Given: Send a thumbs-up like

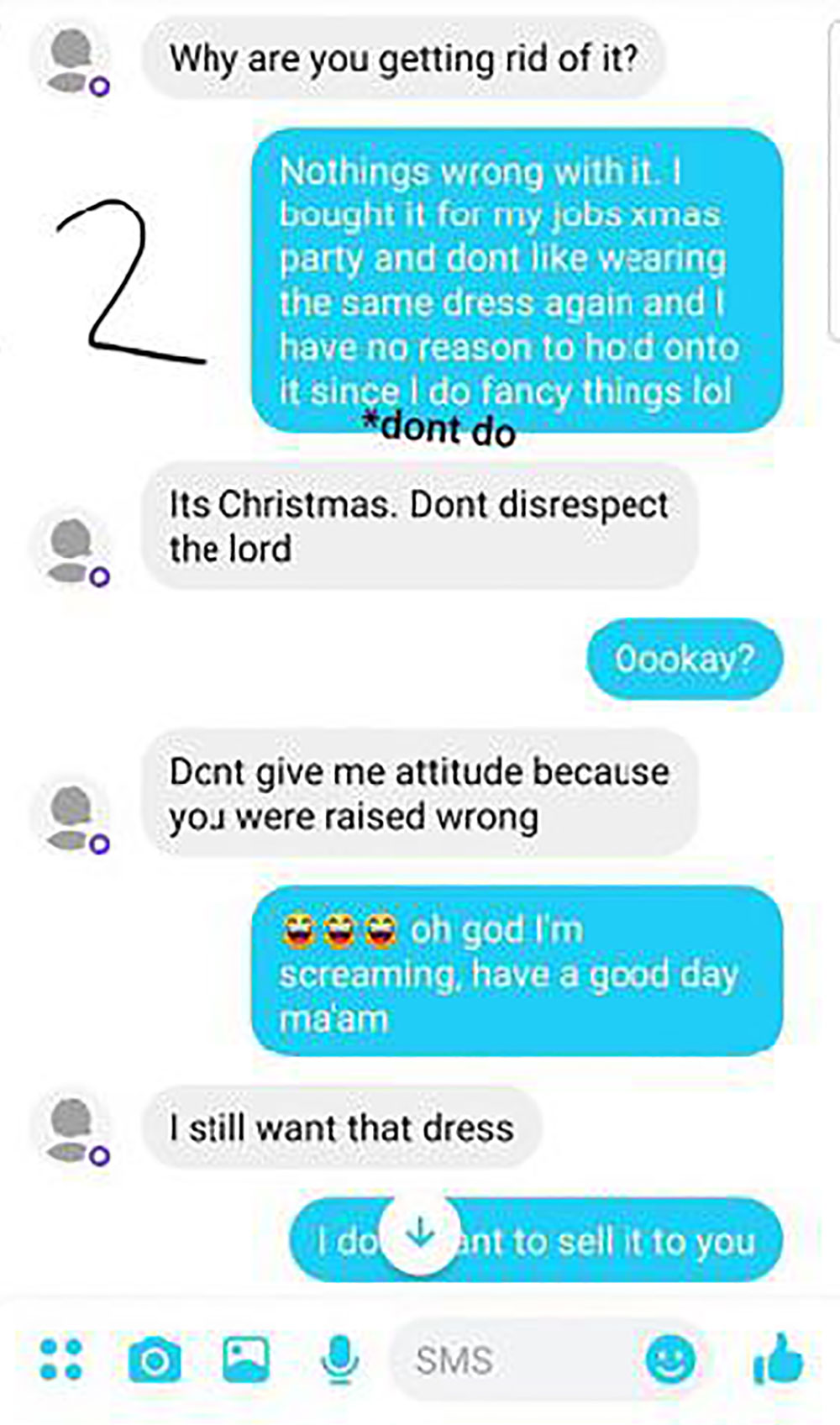Looking at the screenshot, I should click(x=779, y=1359).
